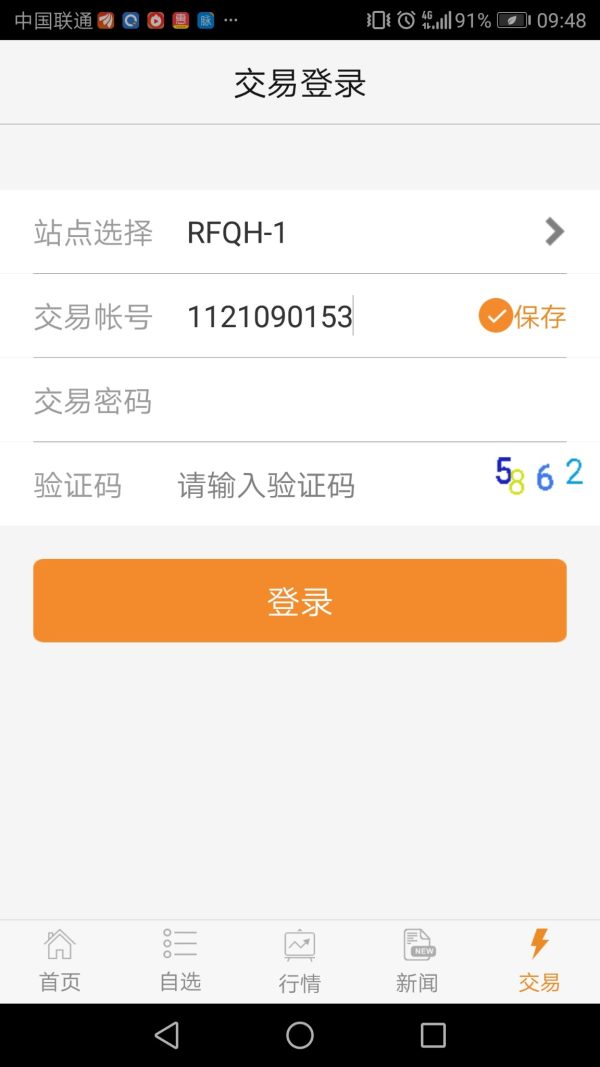Tap the 验证码 verification code input

click(x=320, y=486)
